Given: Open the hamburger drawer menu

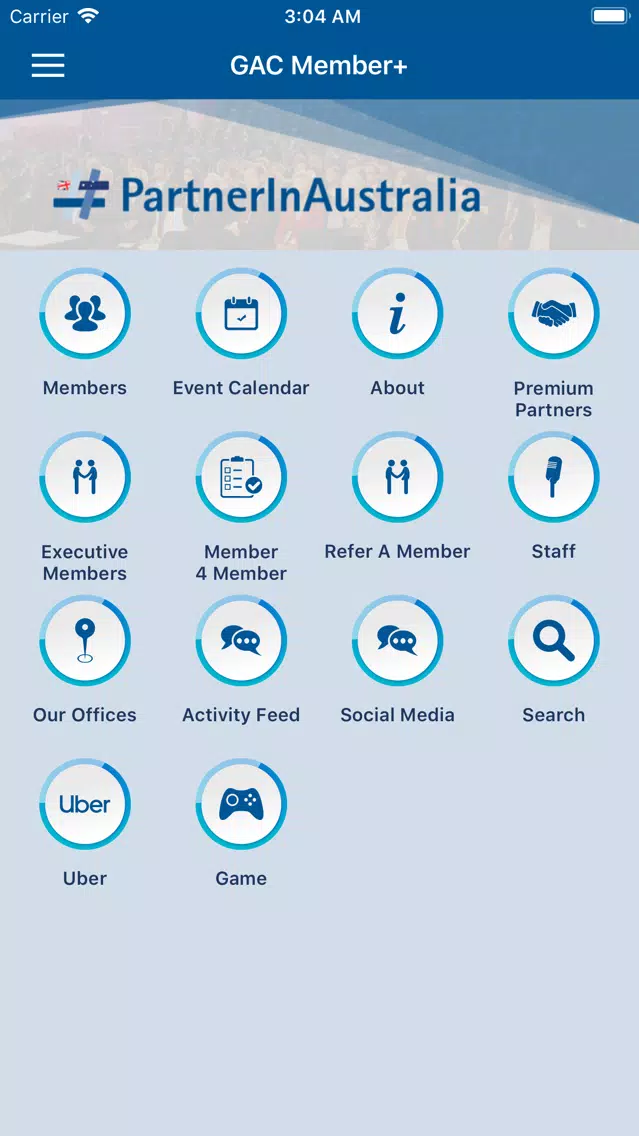Looking at the screenshot, I should pyautogui.click(x=48, y=65).
